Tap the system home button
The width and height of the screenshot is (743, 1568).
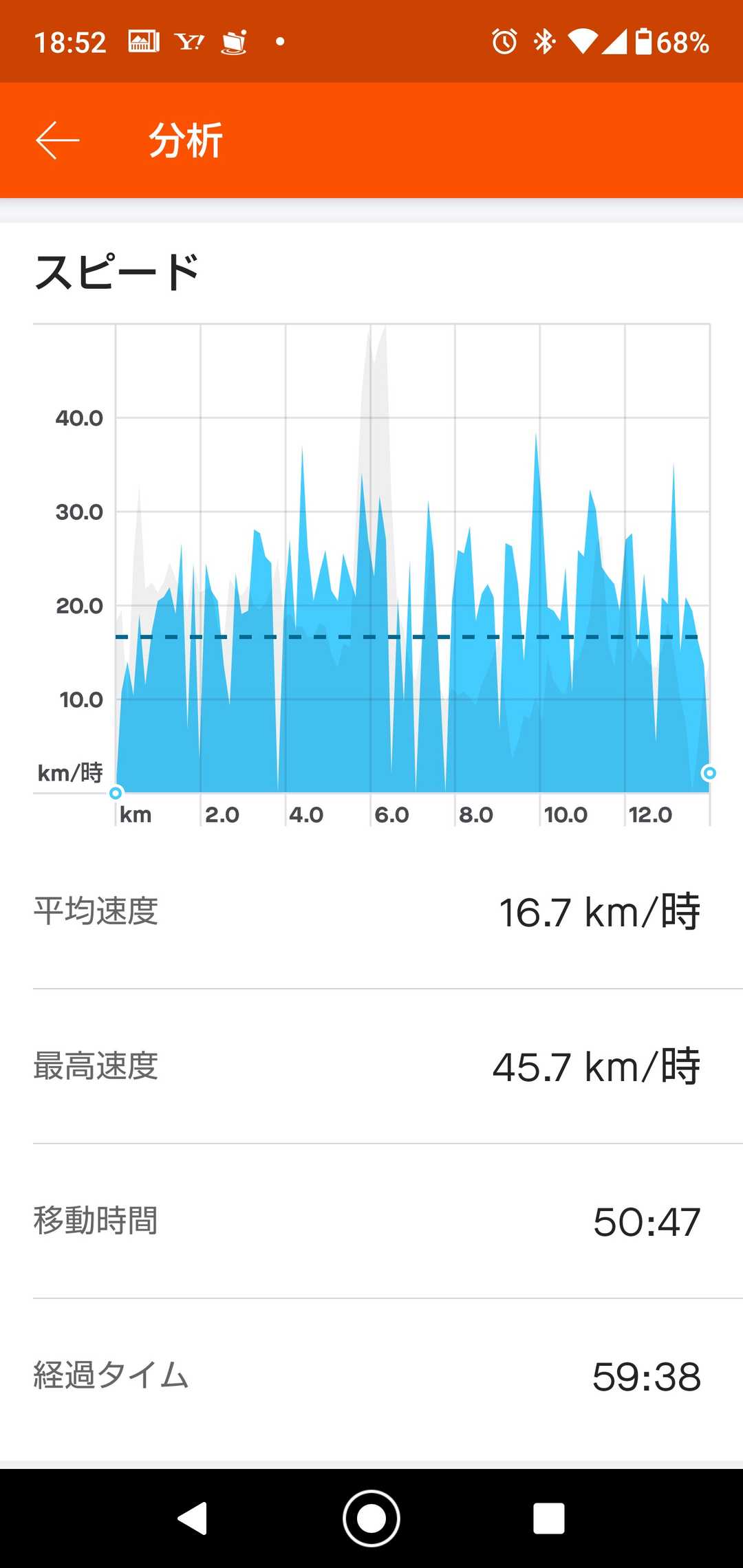[x=371, y=1518]
